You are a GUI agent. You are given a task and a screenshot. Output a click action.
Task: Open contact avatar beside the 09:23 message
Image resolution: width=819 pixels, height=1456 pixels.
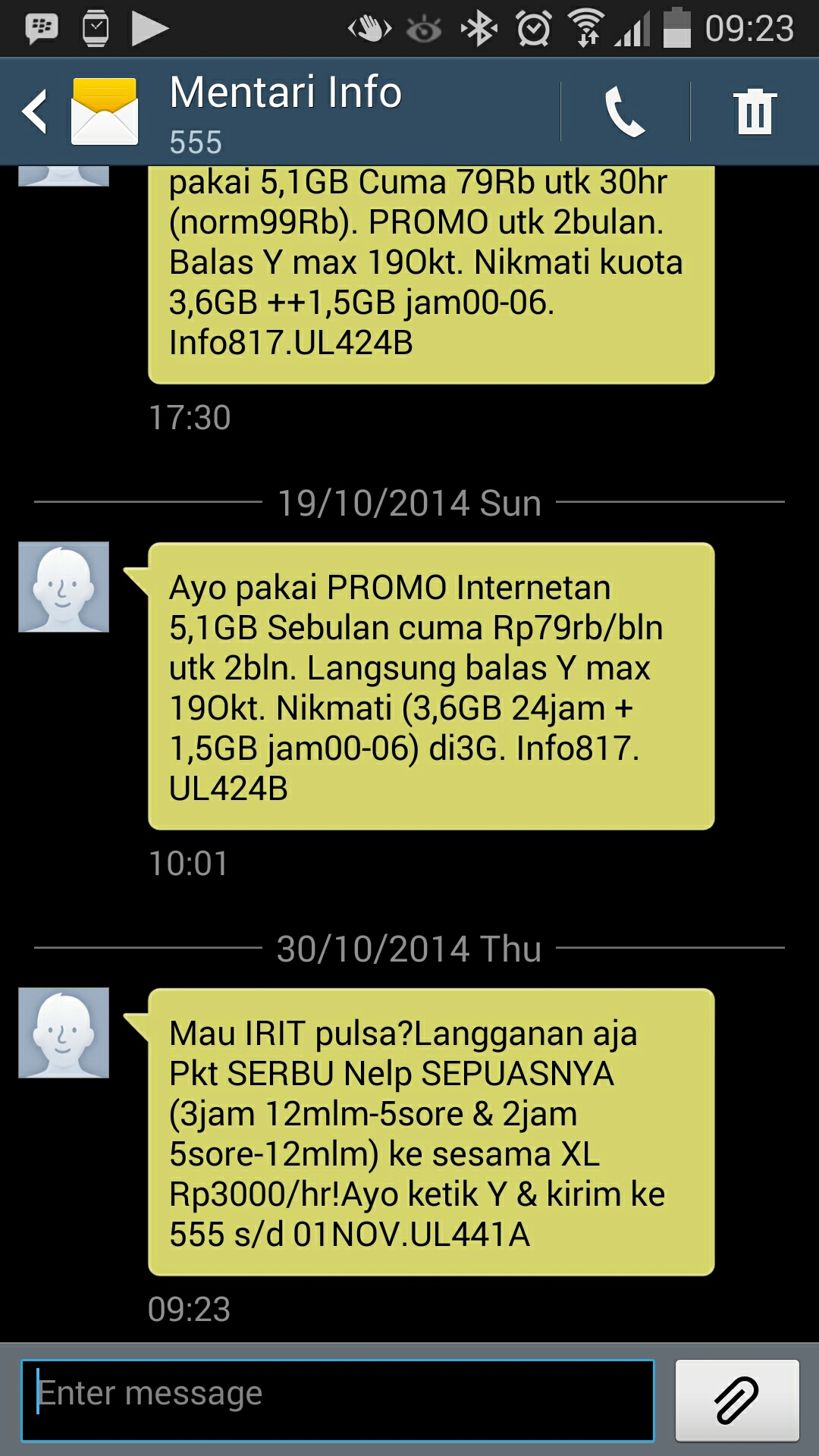coord(64,1033)
